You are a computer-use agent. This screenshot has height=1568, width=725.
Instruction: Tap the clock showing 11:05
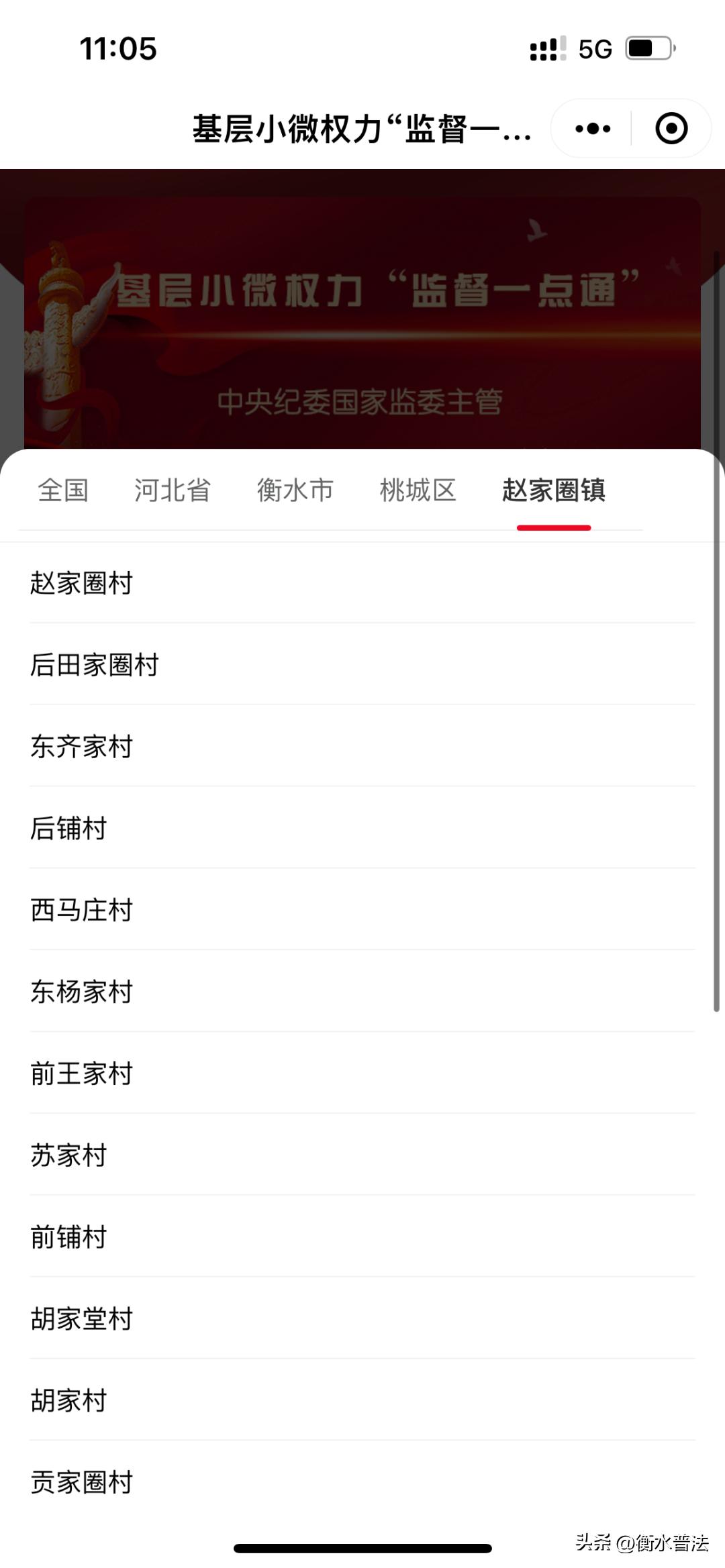point(117,48)
